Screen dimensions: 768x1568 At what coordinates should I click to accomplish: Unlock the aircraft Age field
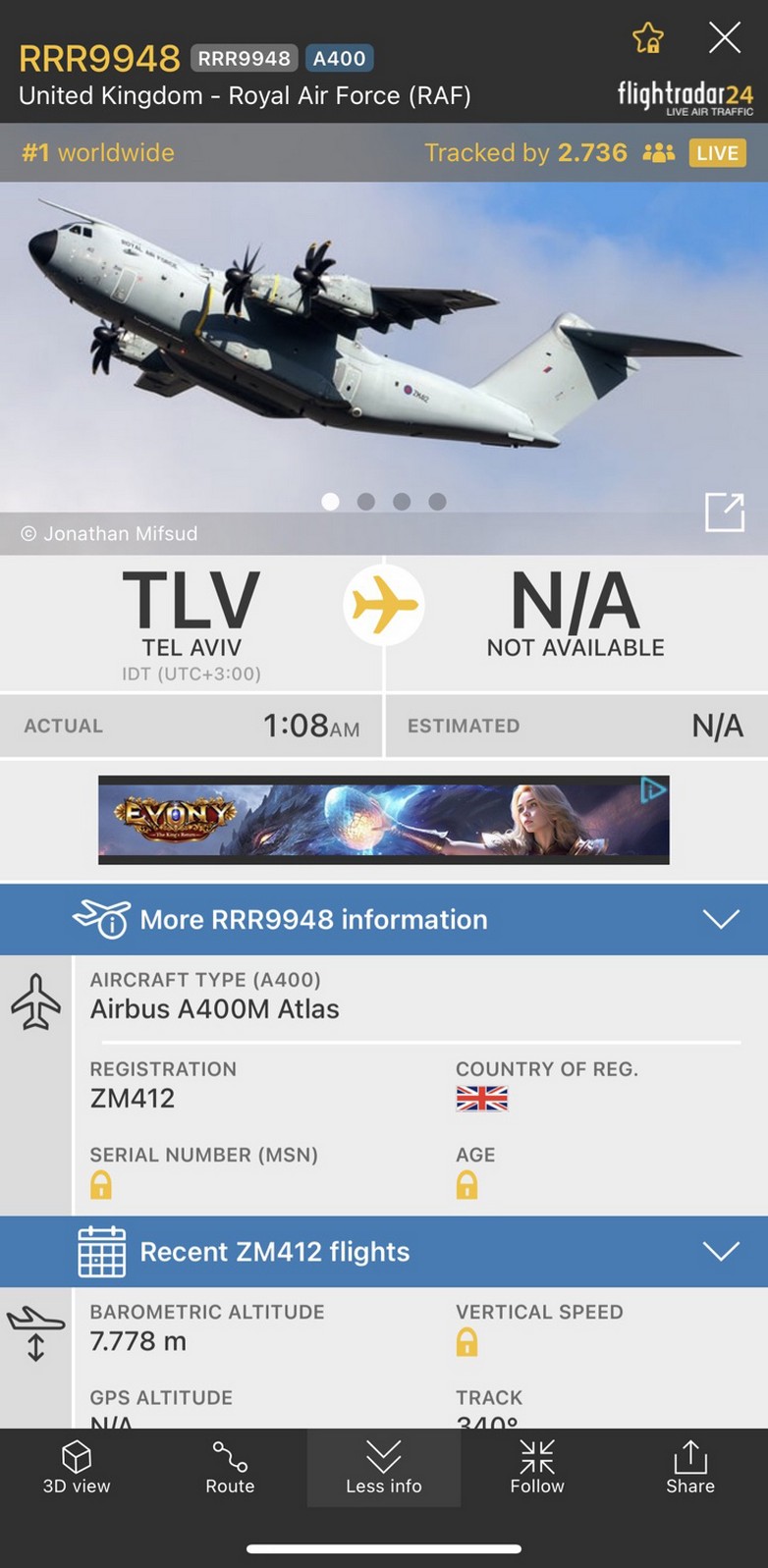coord(466,1185)
